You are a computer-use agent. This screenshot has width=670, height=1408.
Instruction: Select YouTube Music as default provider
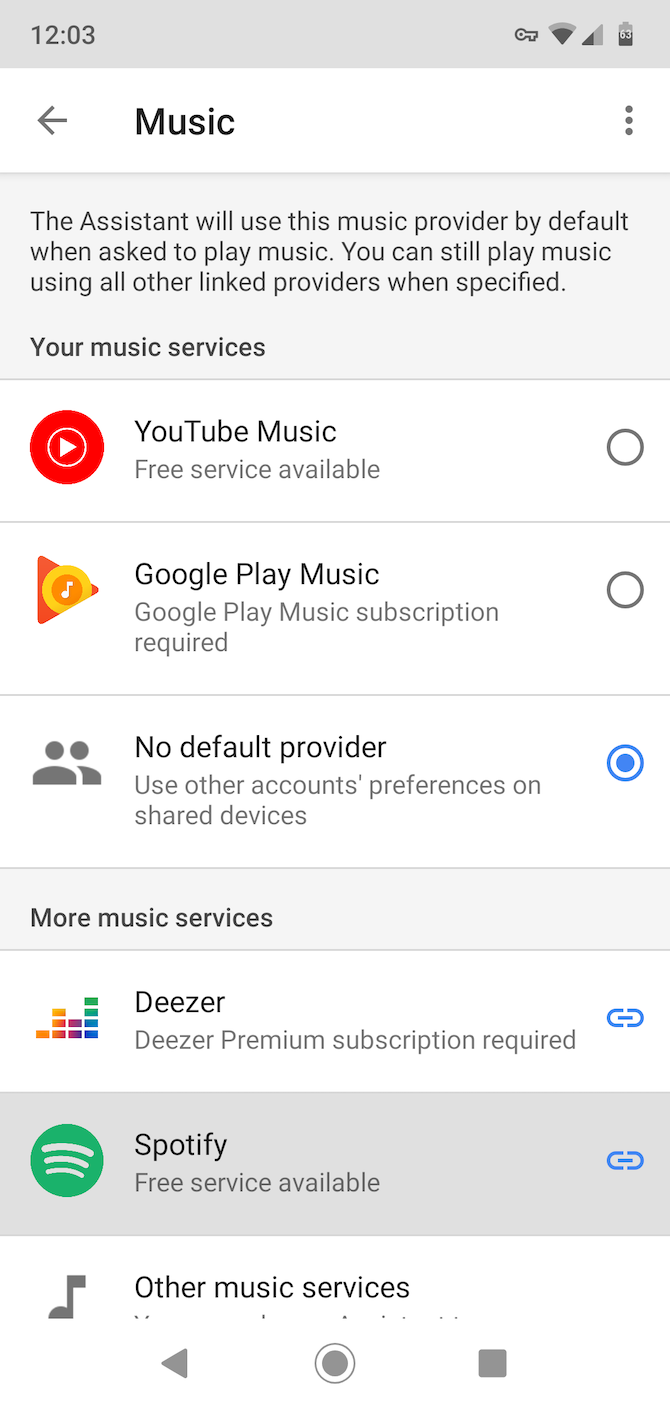(x=625, y=448)
